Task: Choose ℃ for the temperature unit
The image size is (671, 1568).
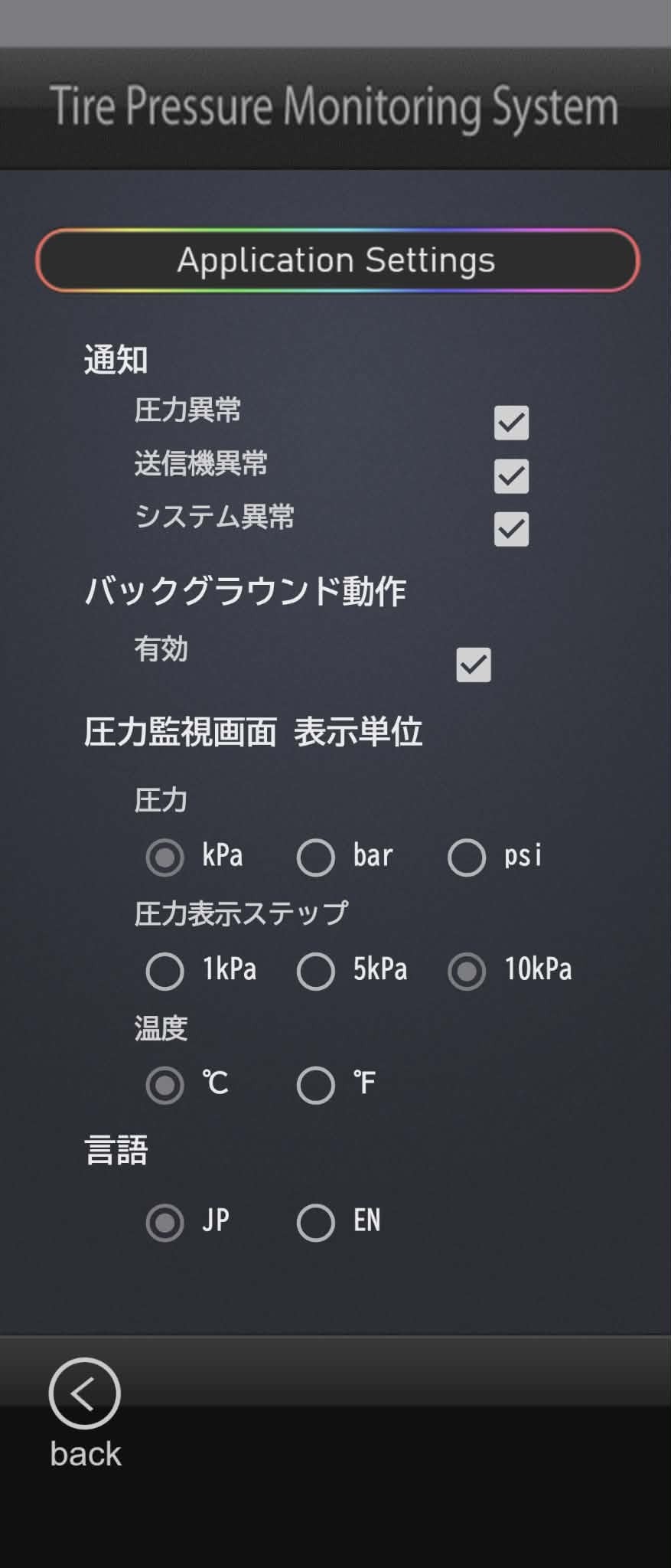Action: (165, 1085)
